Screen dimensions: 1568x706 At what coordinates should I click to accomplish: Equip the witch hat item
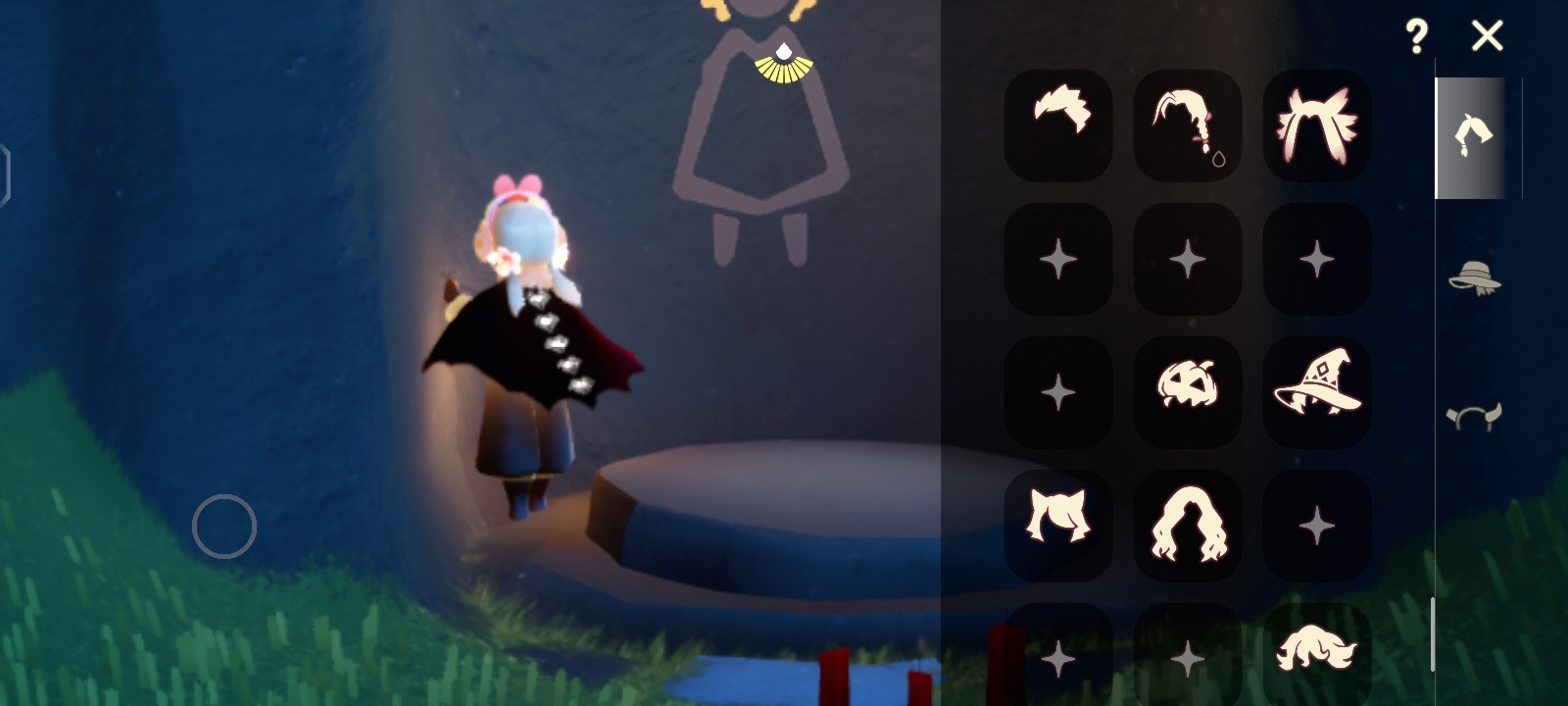pos(1317,391)
